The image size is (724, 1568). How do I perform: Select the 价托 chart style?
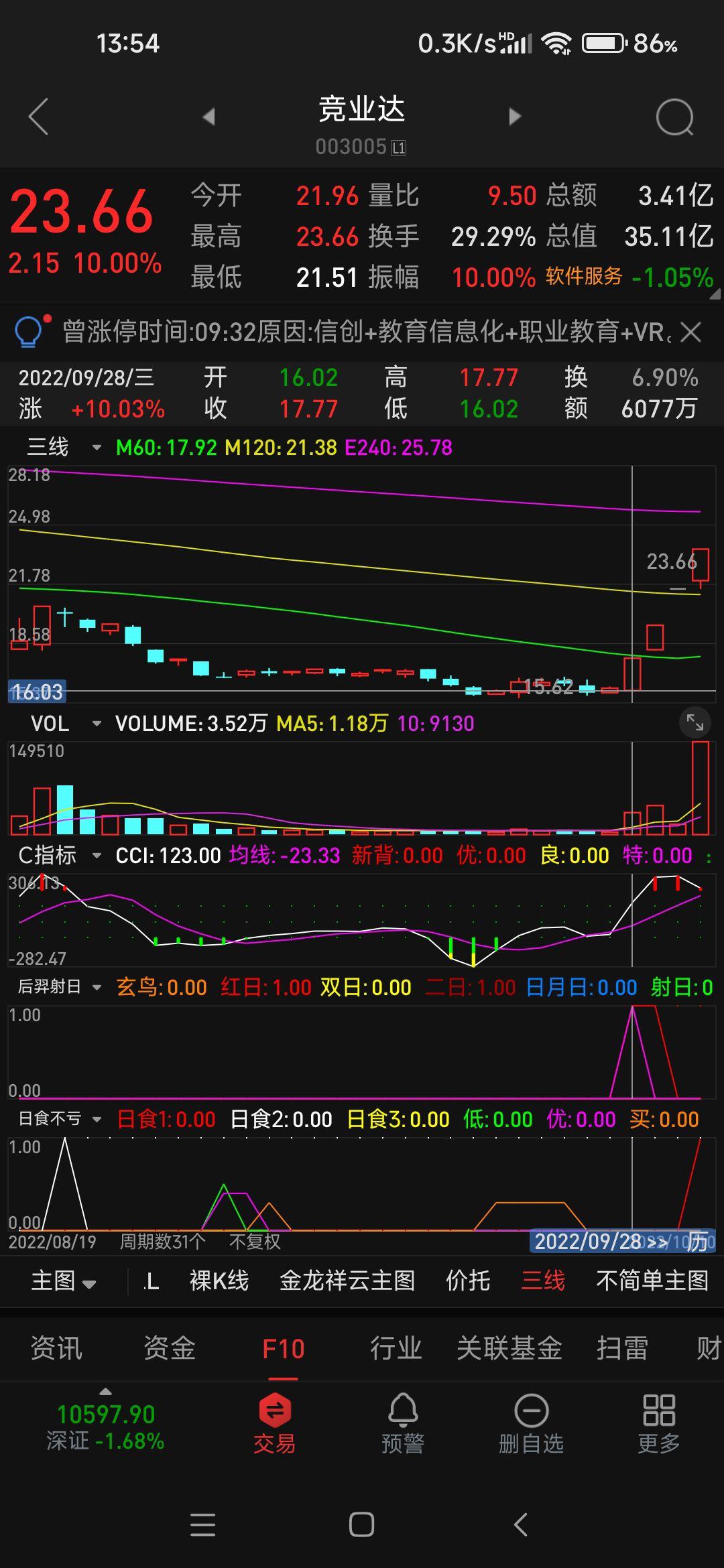pyautogui.click(x=468, y=1281)
